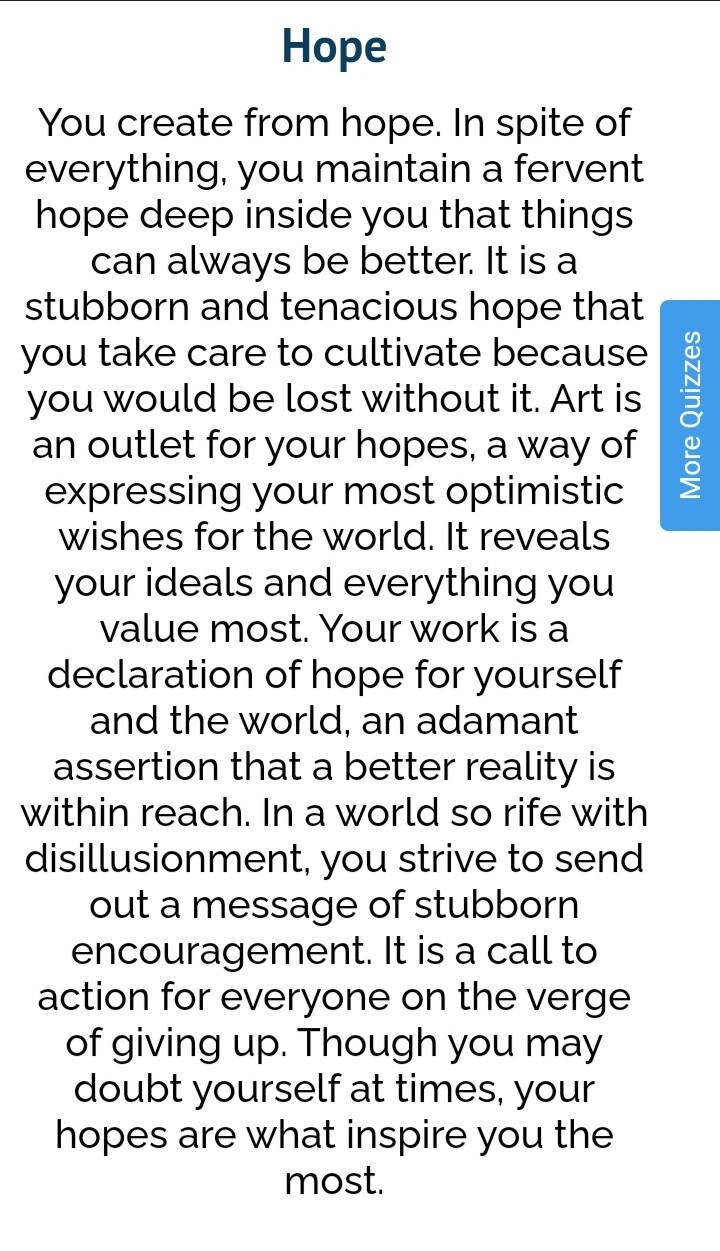Open the More Quizzes side tab
This screenshot has height=1251, width=720.
(690, 414)
